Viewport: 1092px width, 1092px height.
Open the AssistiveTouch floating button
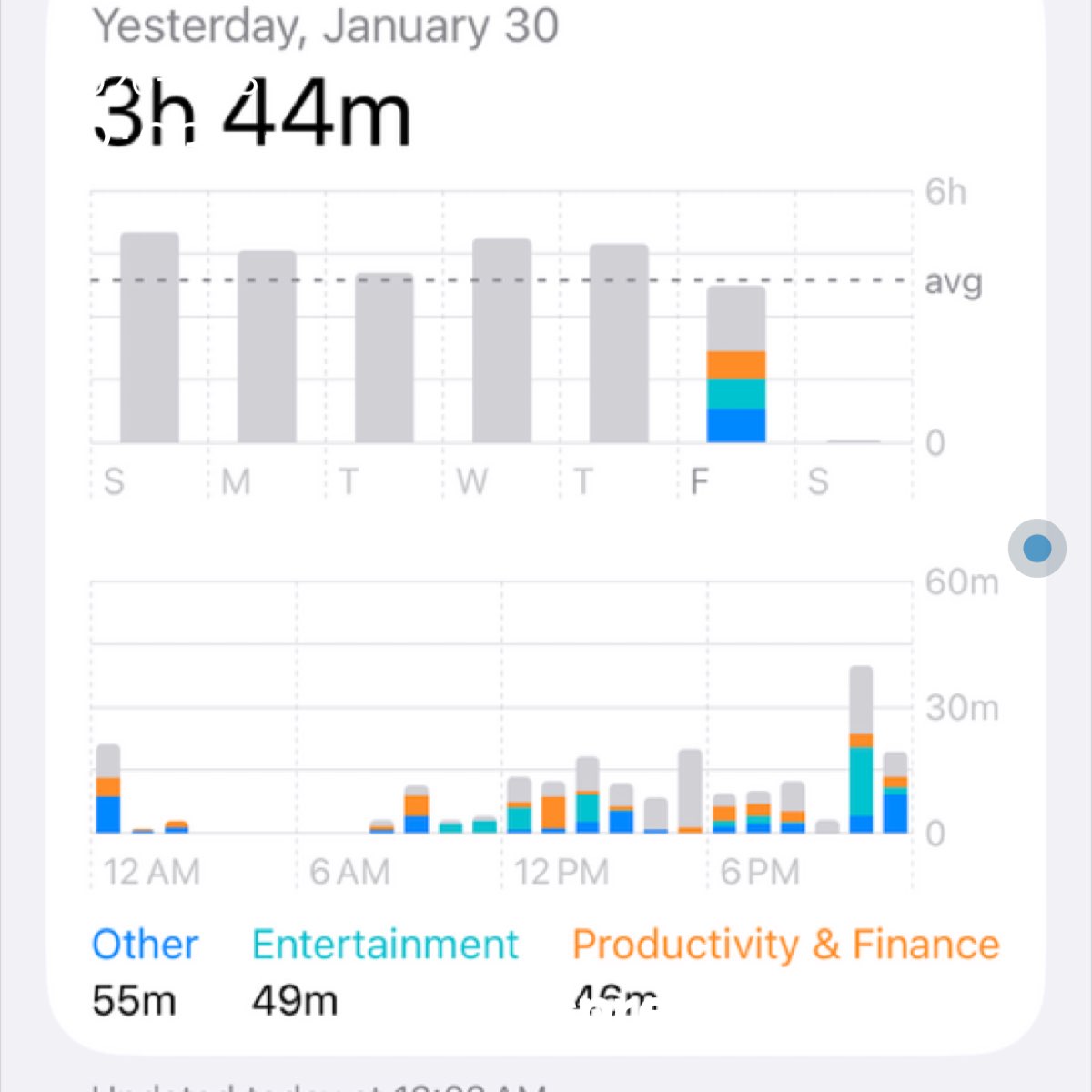point(1036,548)
